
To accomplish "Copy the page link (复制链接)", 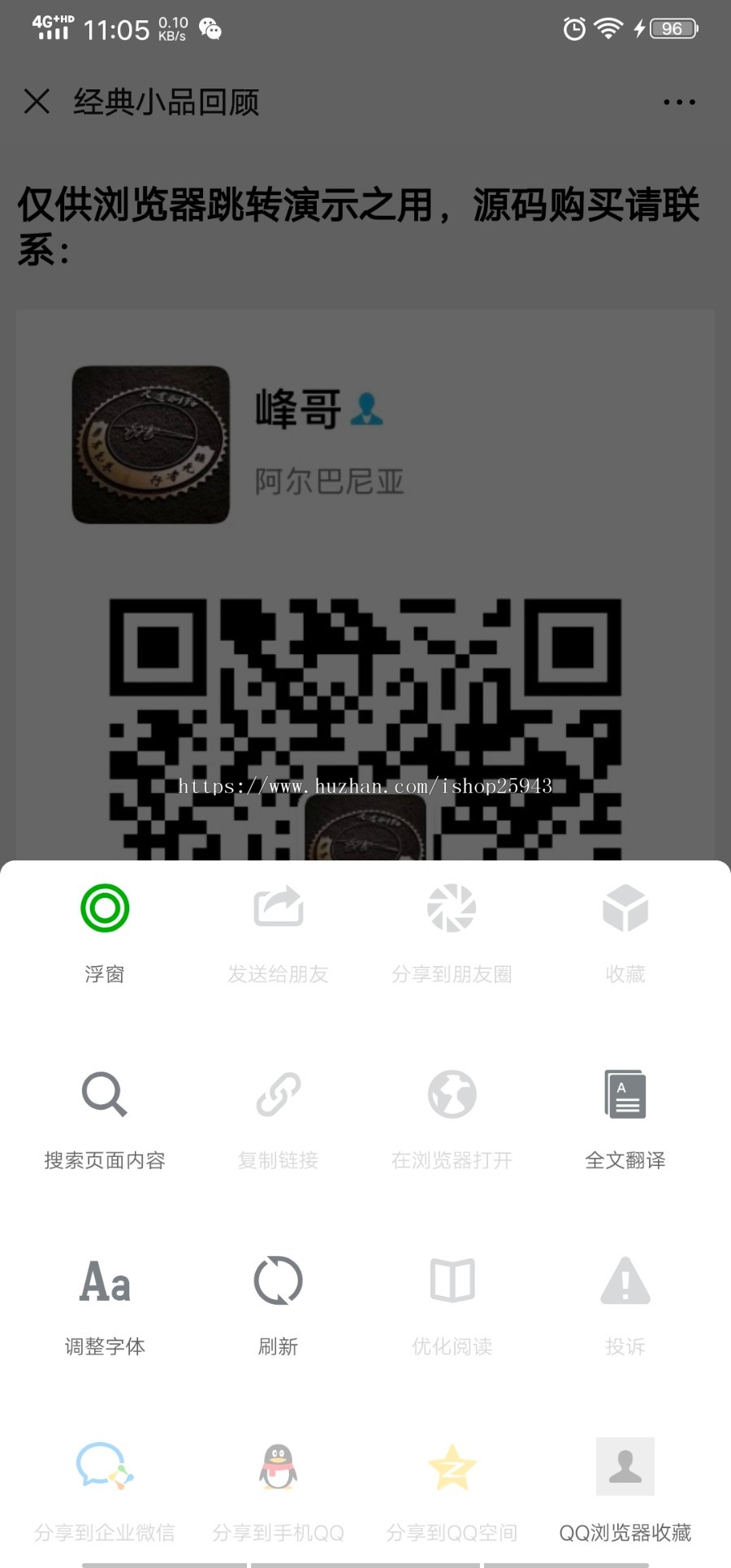I will pyautogui.click(x=278, y=1113).
